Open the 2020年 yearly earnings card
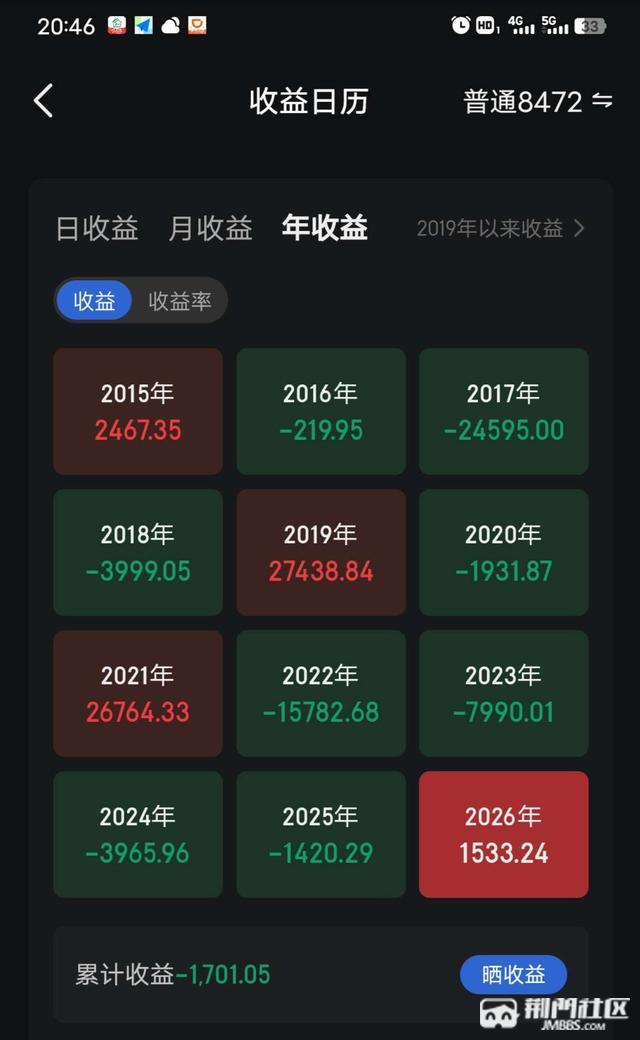This screenshot has width=640, height=1040. click(x=503, y=552)
